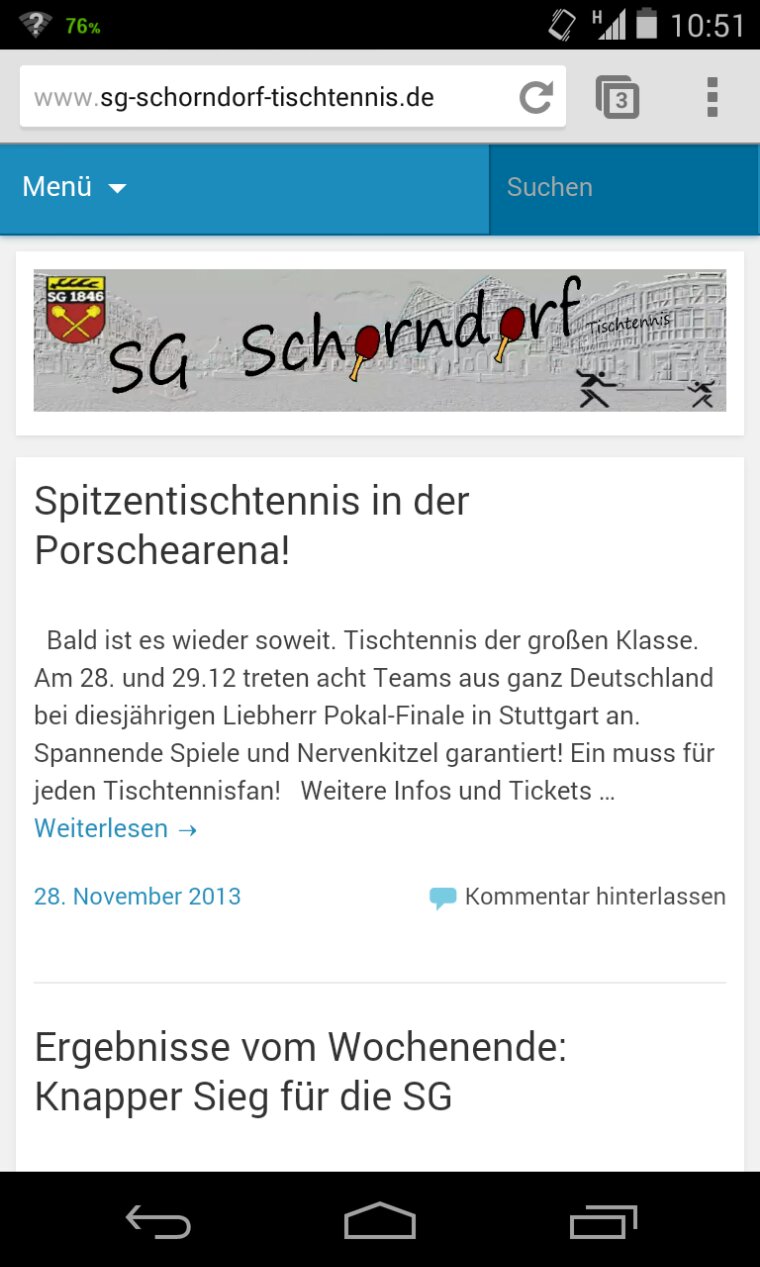Go back with the system back button

pos(158,1221)
